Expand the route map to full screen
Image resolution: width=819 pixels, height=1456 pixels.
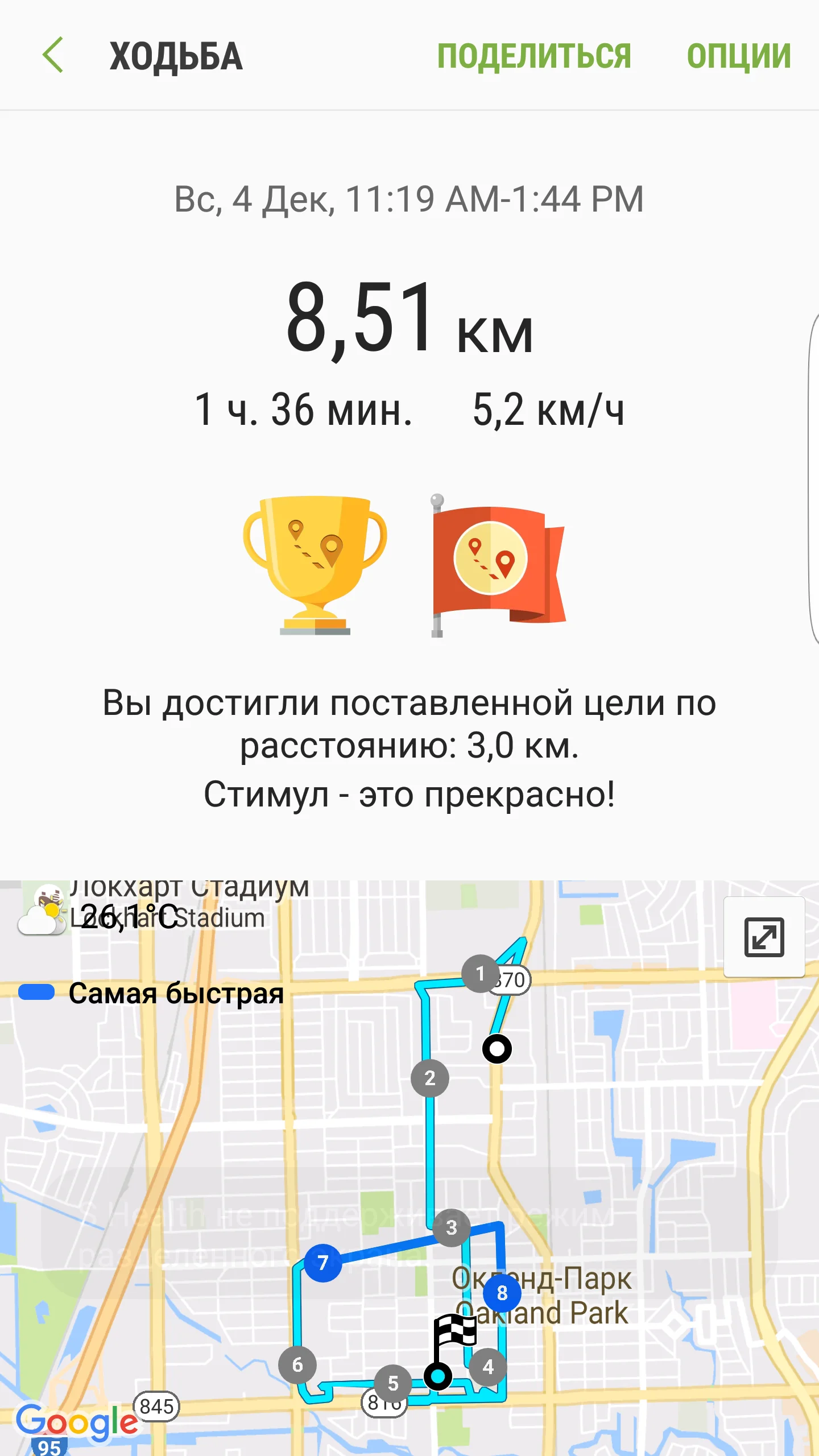[x=764, y=937]
